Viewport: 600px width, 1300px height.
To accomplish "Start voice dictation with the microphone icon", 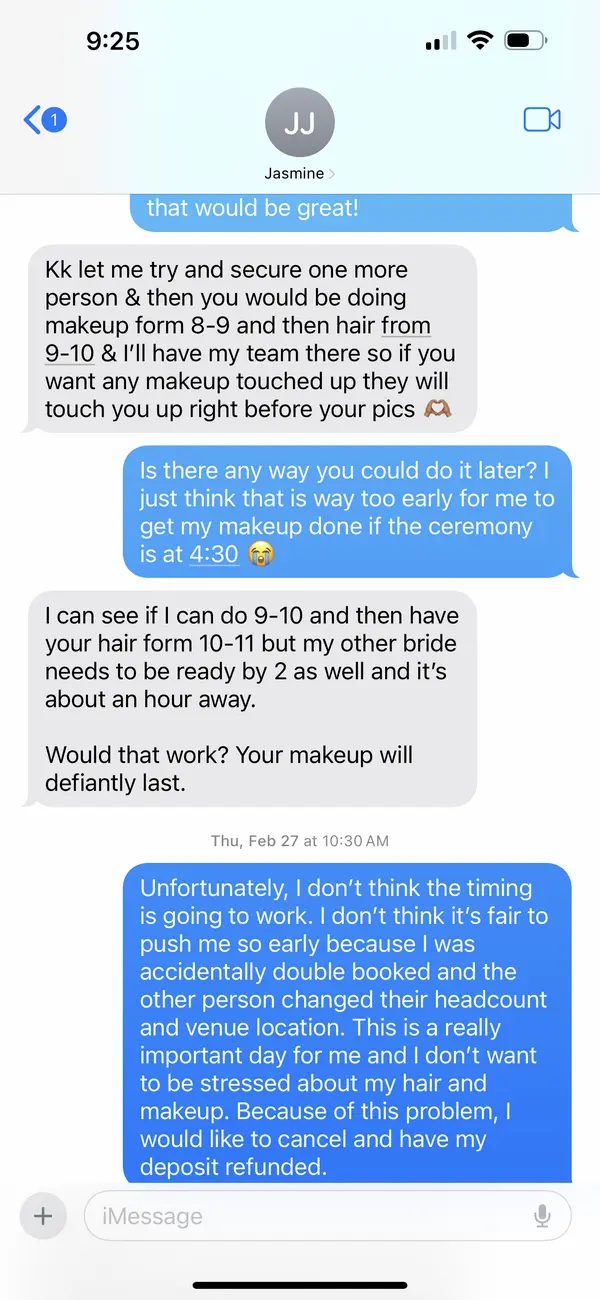I will click(x=542, y=1216).
